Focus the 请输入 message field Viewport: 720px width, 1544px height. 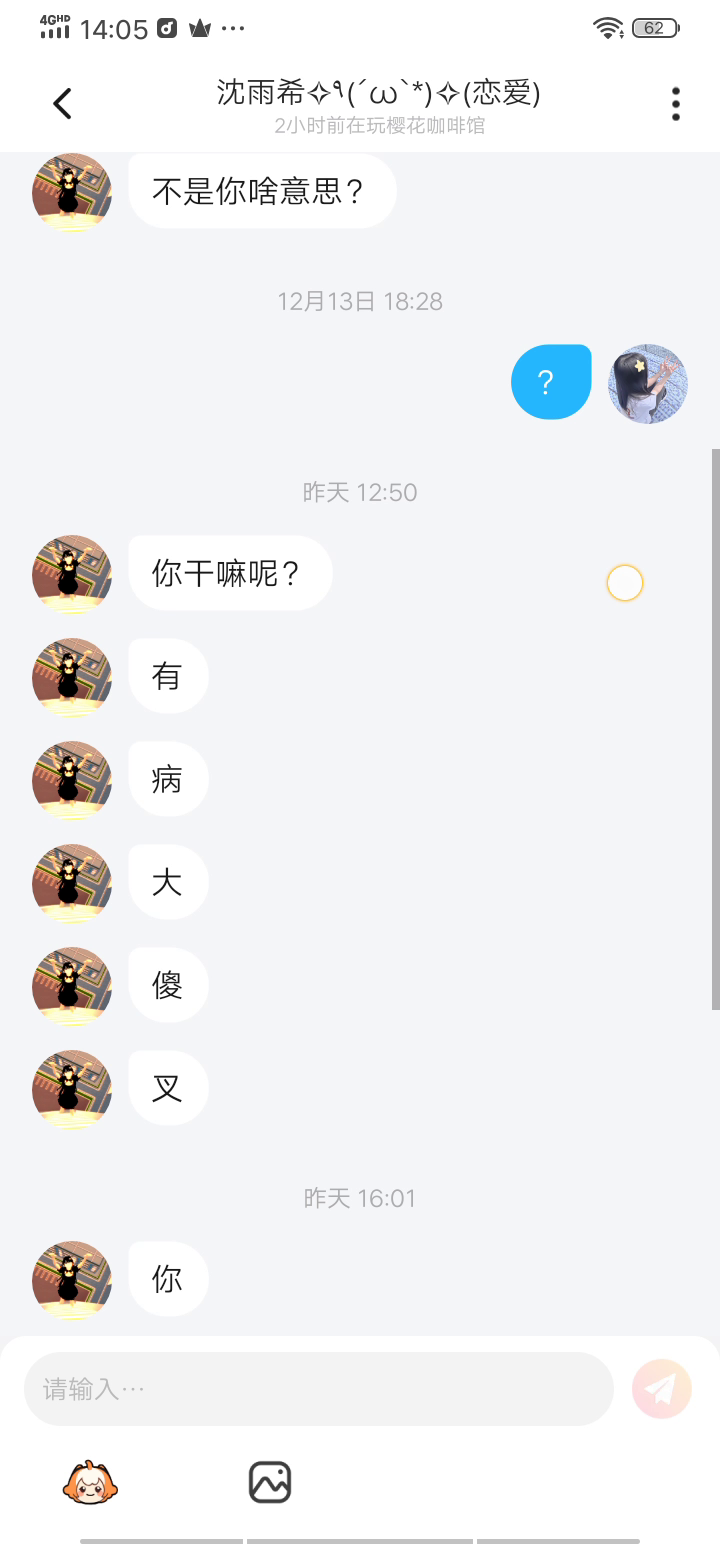318,1389
